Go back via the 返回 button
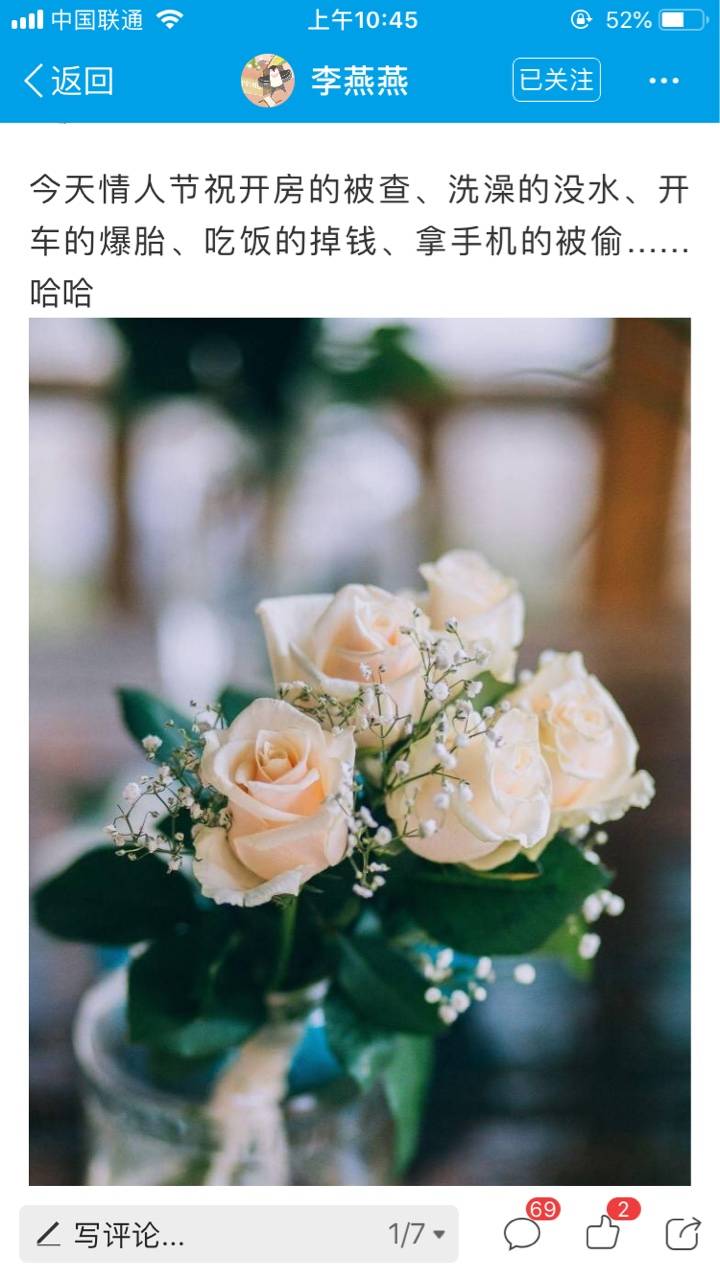Viewport: 720px width, 1280px height. pyautogui.click(x=68, y=81)
